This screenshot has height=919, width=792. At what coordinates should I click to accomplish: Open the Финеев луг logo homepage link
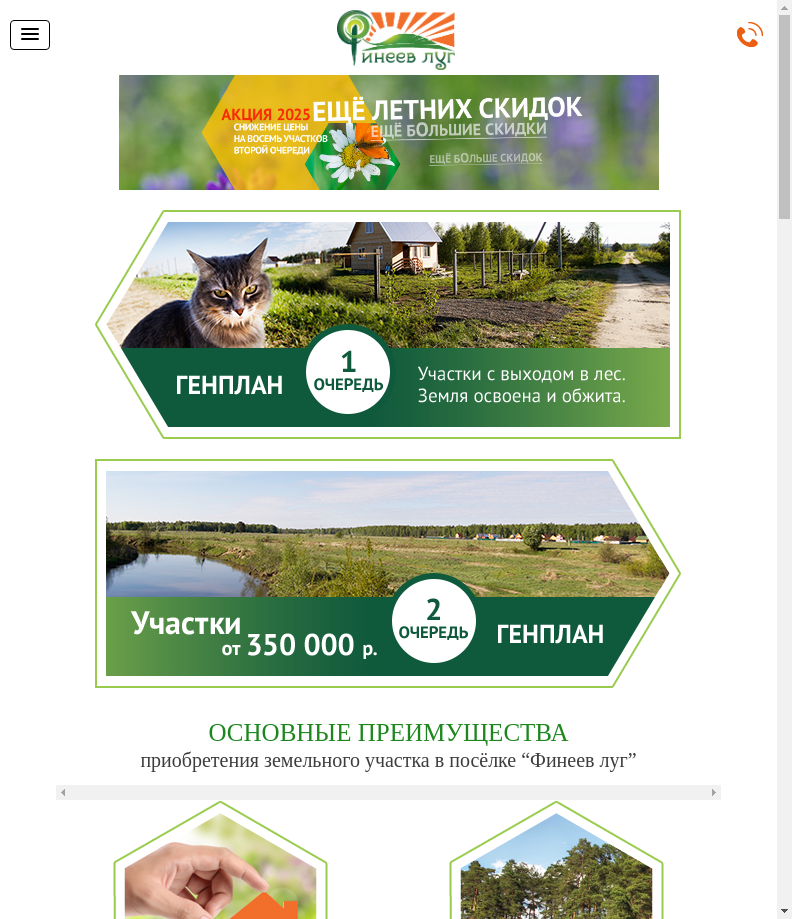[396, 39]
